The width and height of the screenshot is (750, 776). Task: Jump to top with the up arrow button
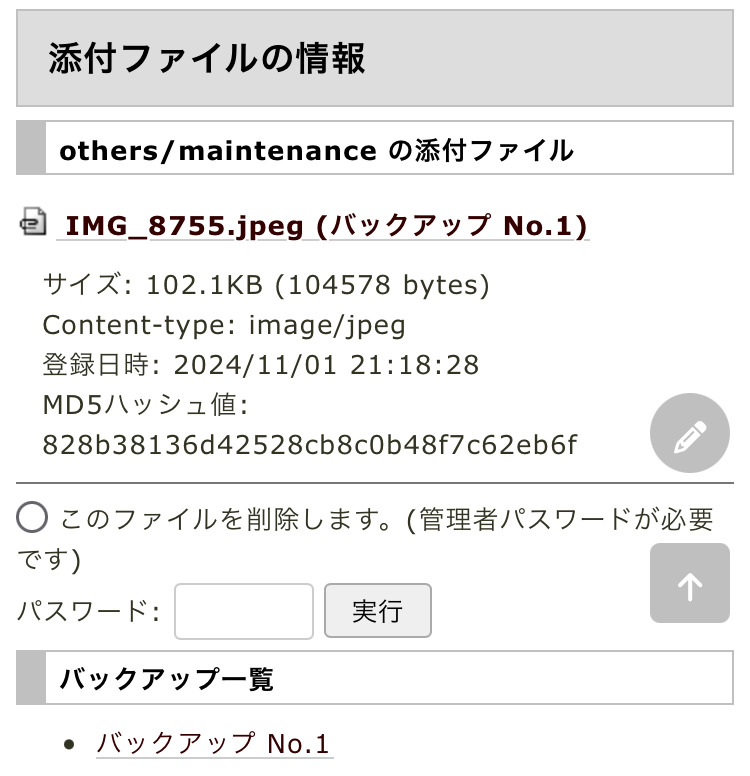pos(690,584)
